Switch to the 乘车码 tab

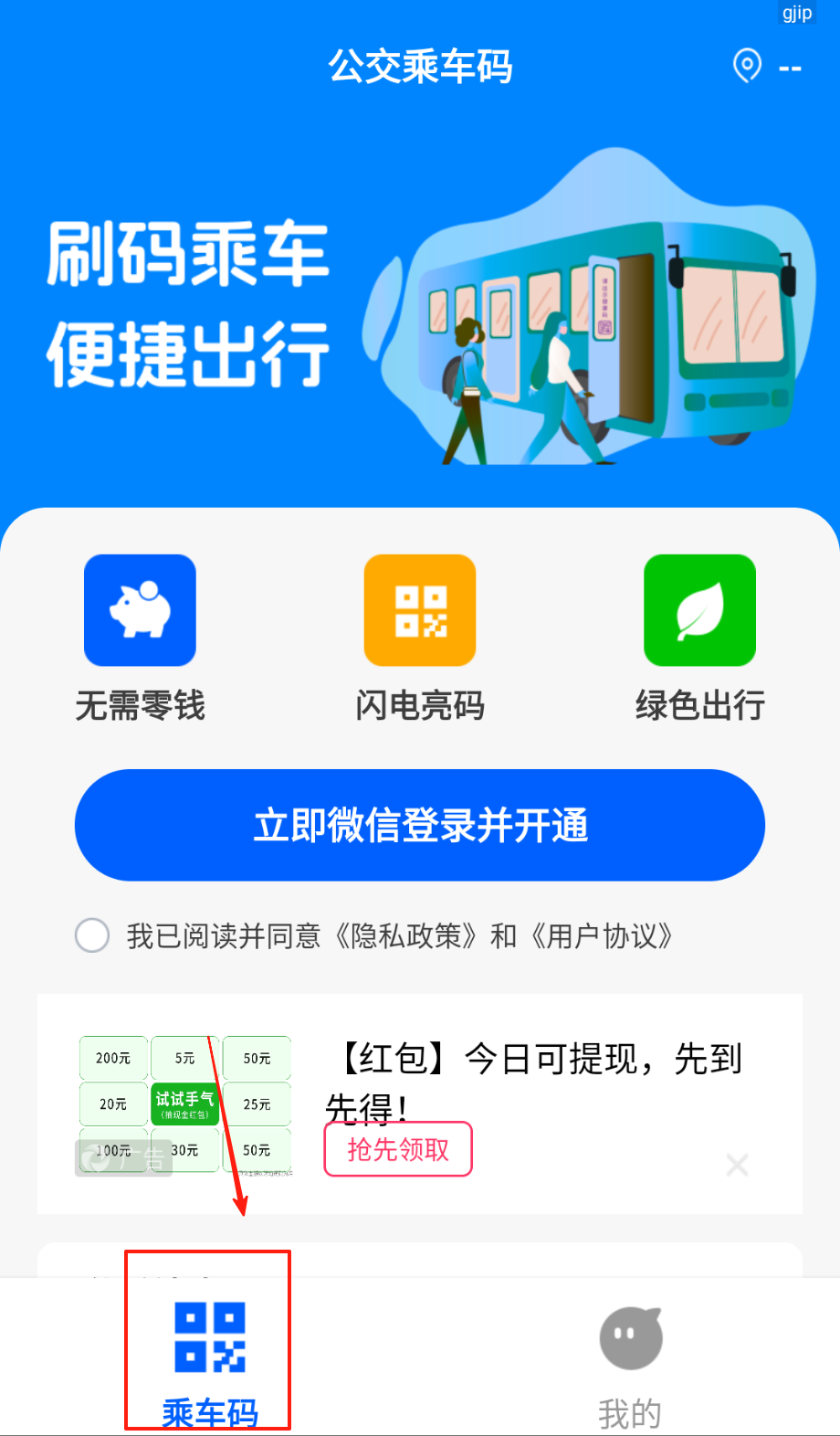[209, 1357]
